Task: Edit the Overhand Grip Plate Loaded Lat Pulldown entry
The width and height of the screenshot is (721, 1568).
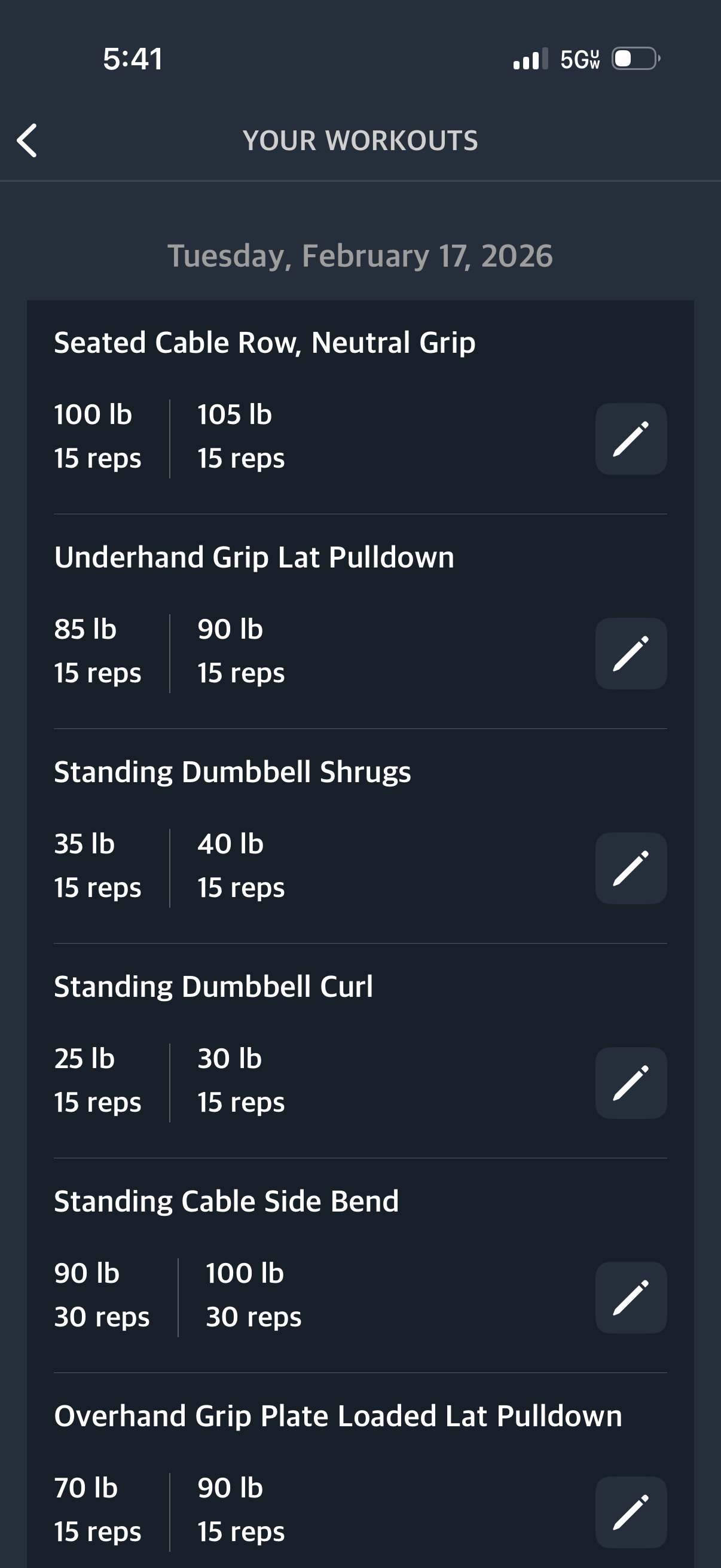Action: [x=630, y=1512]
